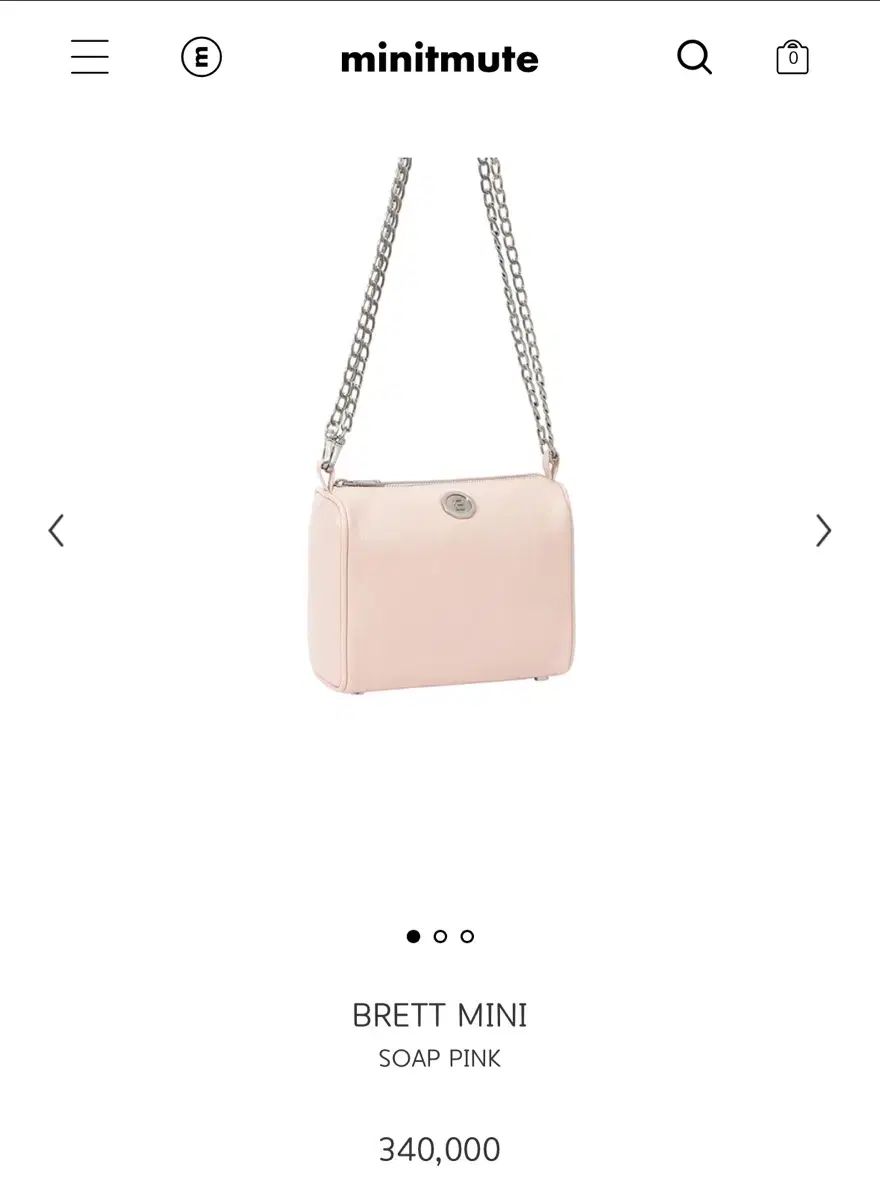
Task: Click the circular minitmute logo emblem
Action: point(201,58)
